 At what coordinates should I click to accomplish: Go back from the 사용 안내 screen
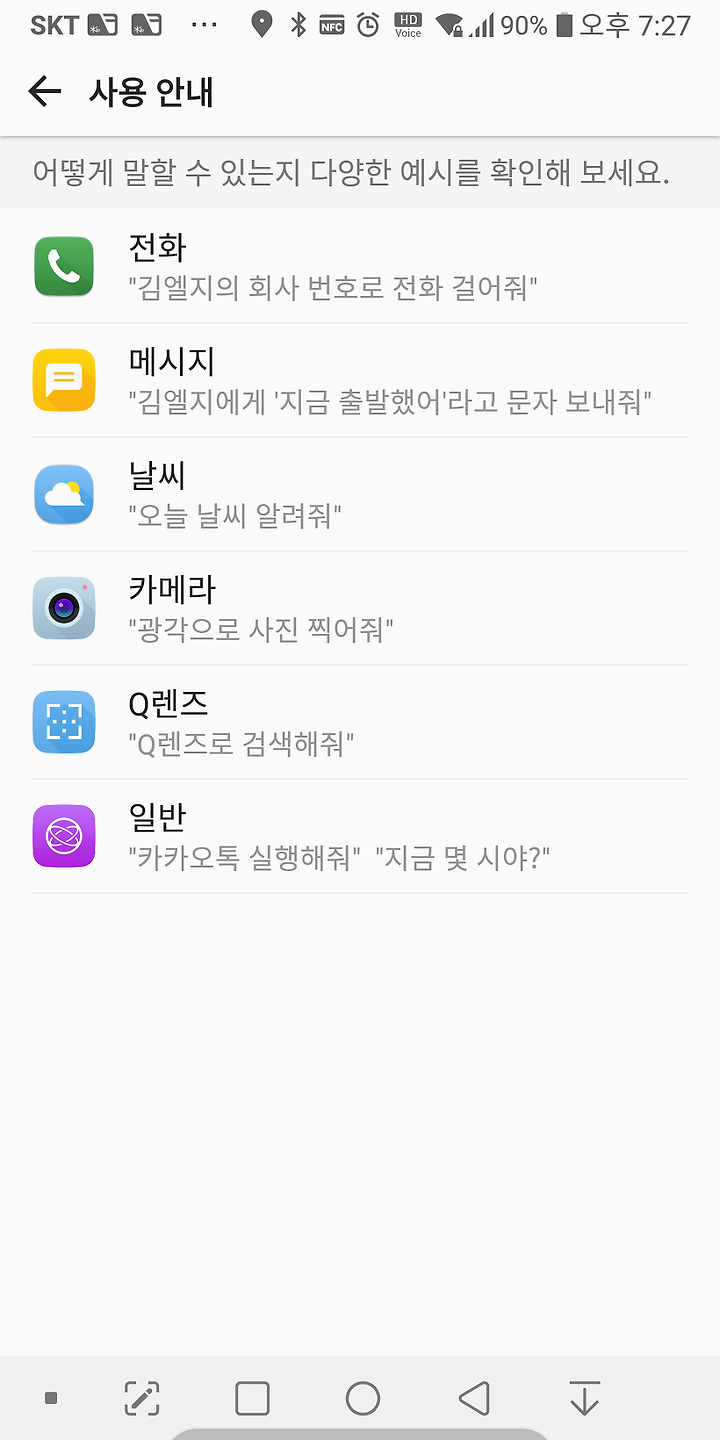coord(45,92)
